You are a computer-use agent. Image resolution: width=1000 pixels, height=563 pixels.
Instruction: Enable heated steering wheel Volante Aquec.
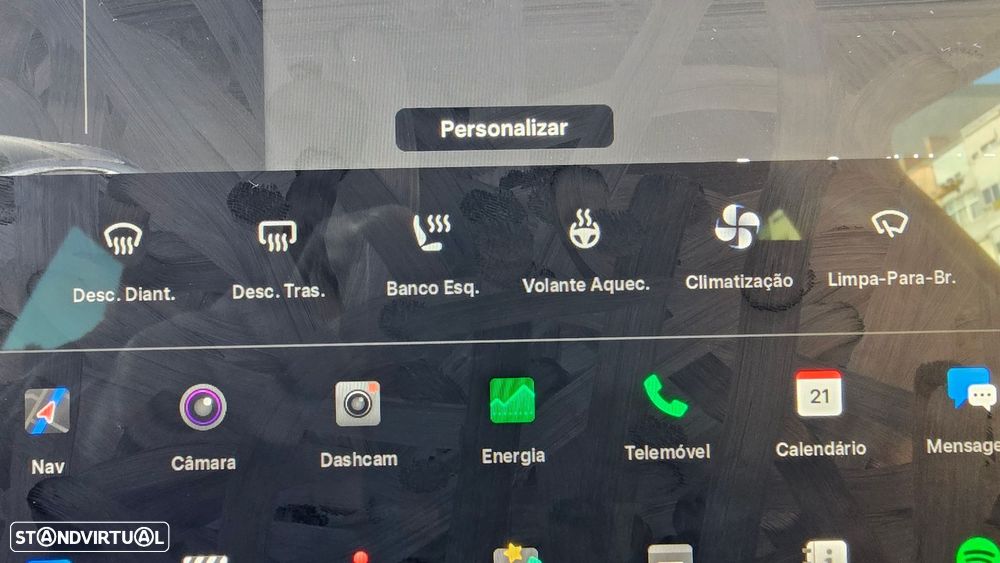tap(585, 230)
